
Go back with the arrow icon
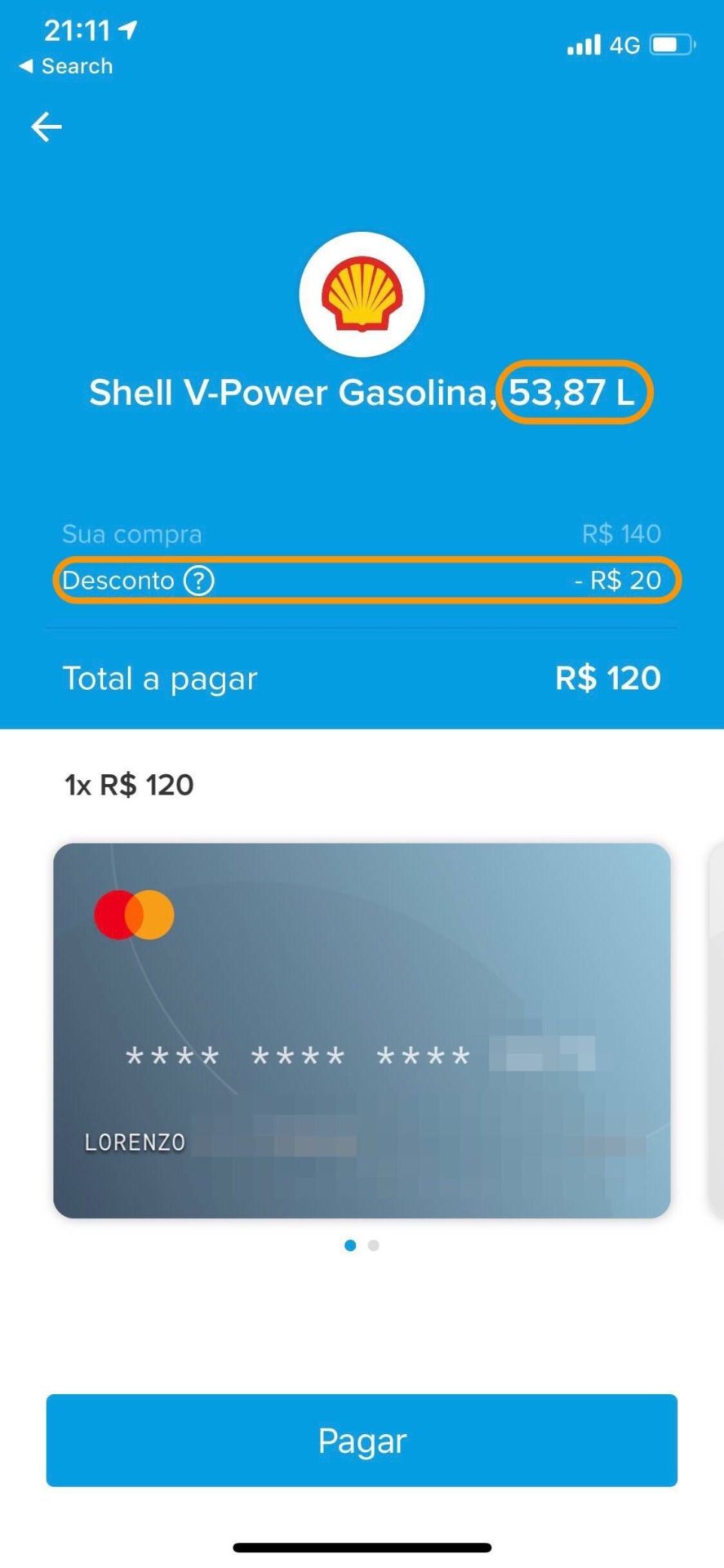pyautogui.click(x=47, y=127)
